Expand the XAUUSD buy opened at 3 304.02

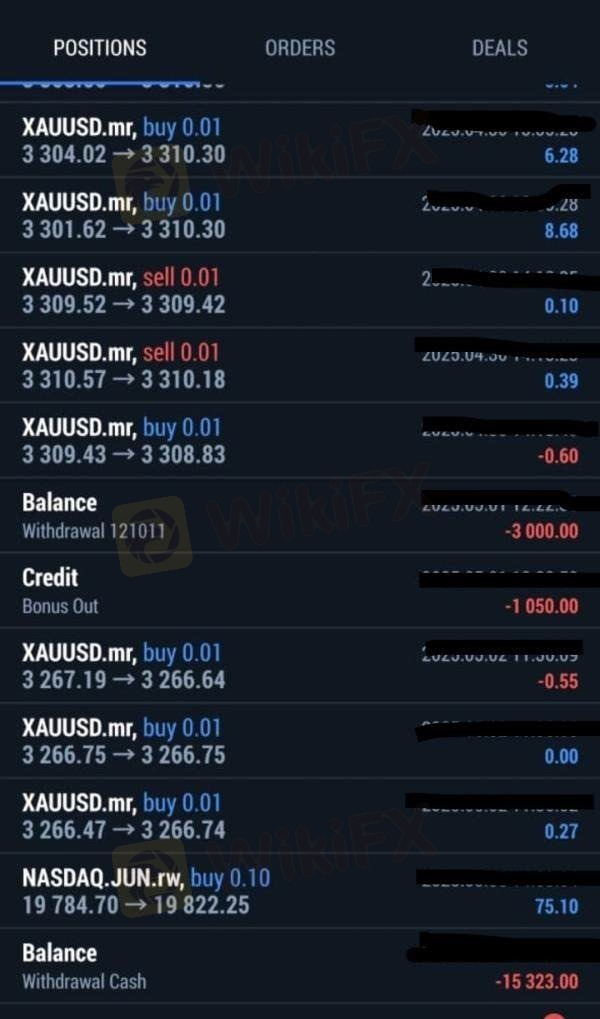pyautogui.click(x=300, y=140)
